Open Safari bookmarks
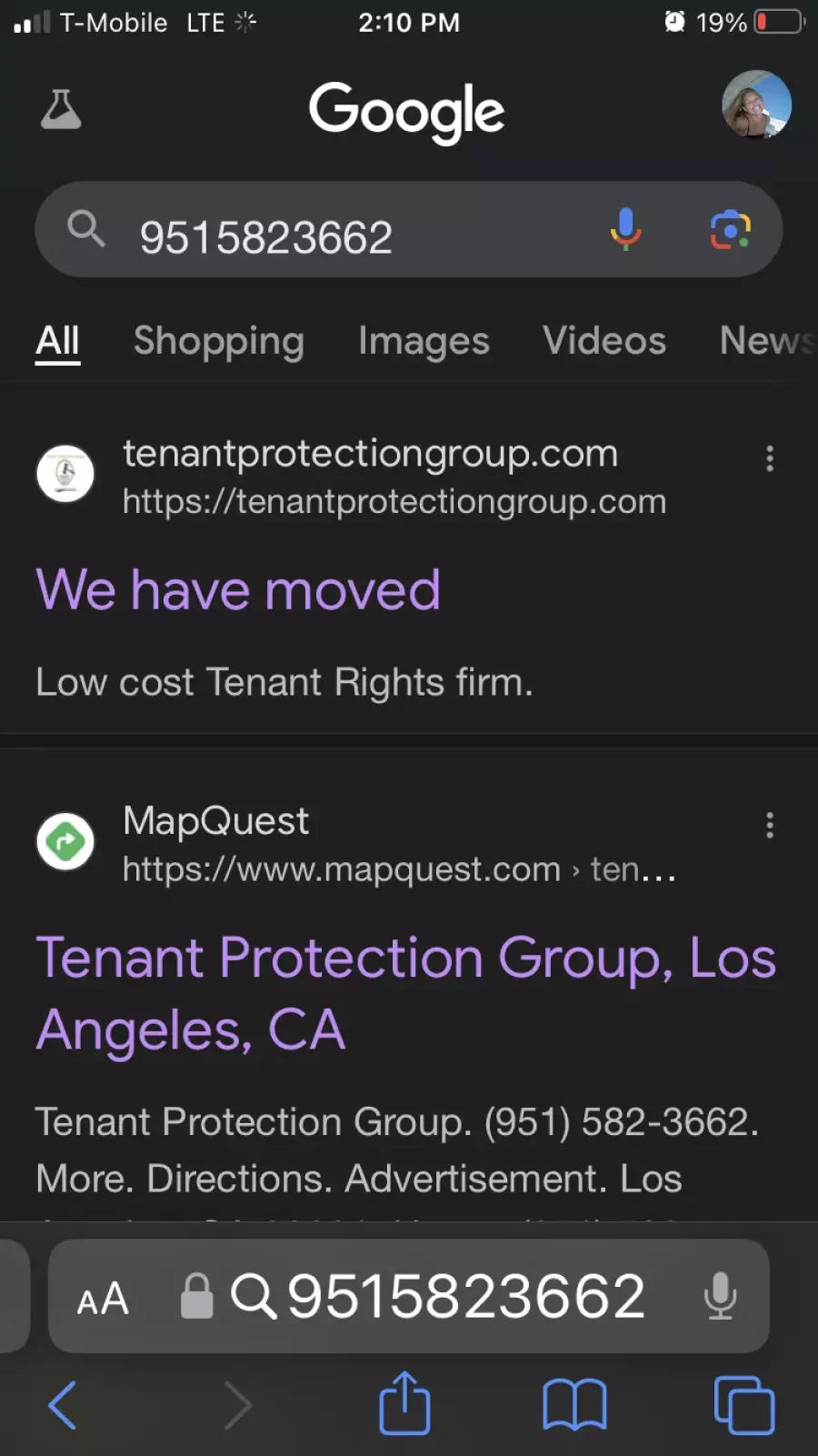This screenshot has height=1456, width=818. pyautogui.click(x=574, y=1405)
